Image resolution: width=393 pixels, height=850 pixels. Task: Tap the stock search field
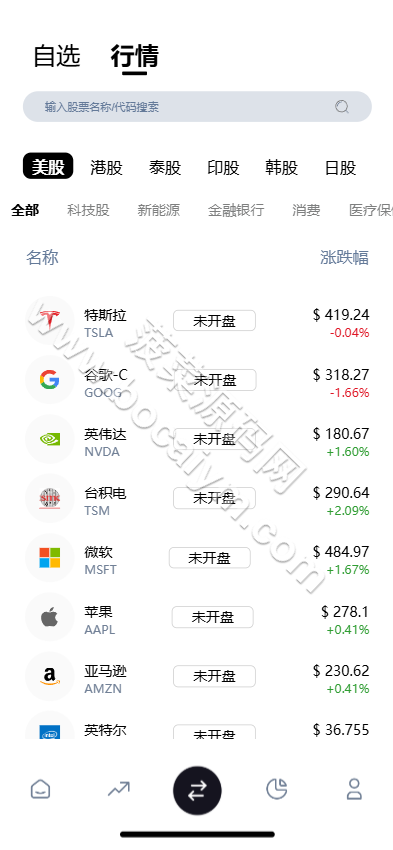pyautogui.click(x=197, y=107)
